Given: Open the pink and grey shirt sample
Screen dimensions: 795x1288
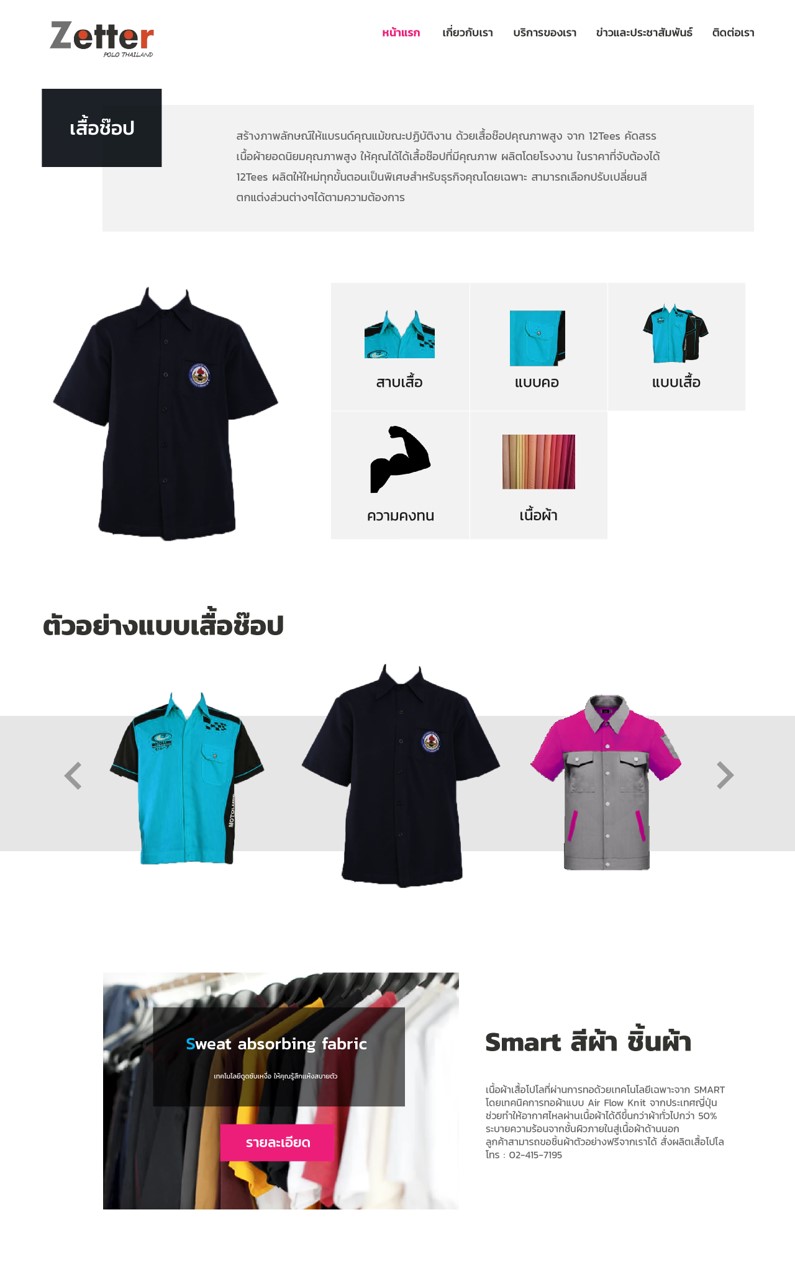Looking at the screenshot, I should [x=606, y=782].
